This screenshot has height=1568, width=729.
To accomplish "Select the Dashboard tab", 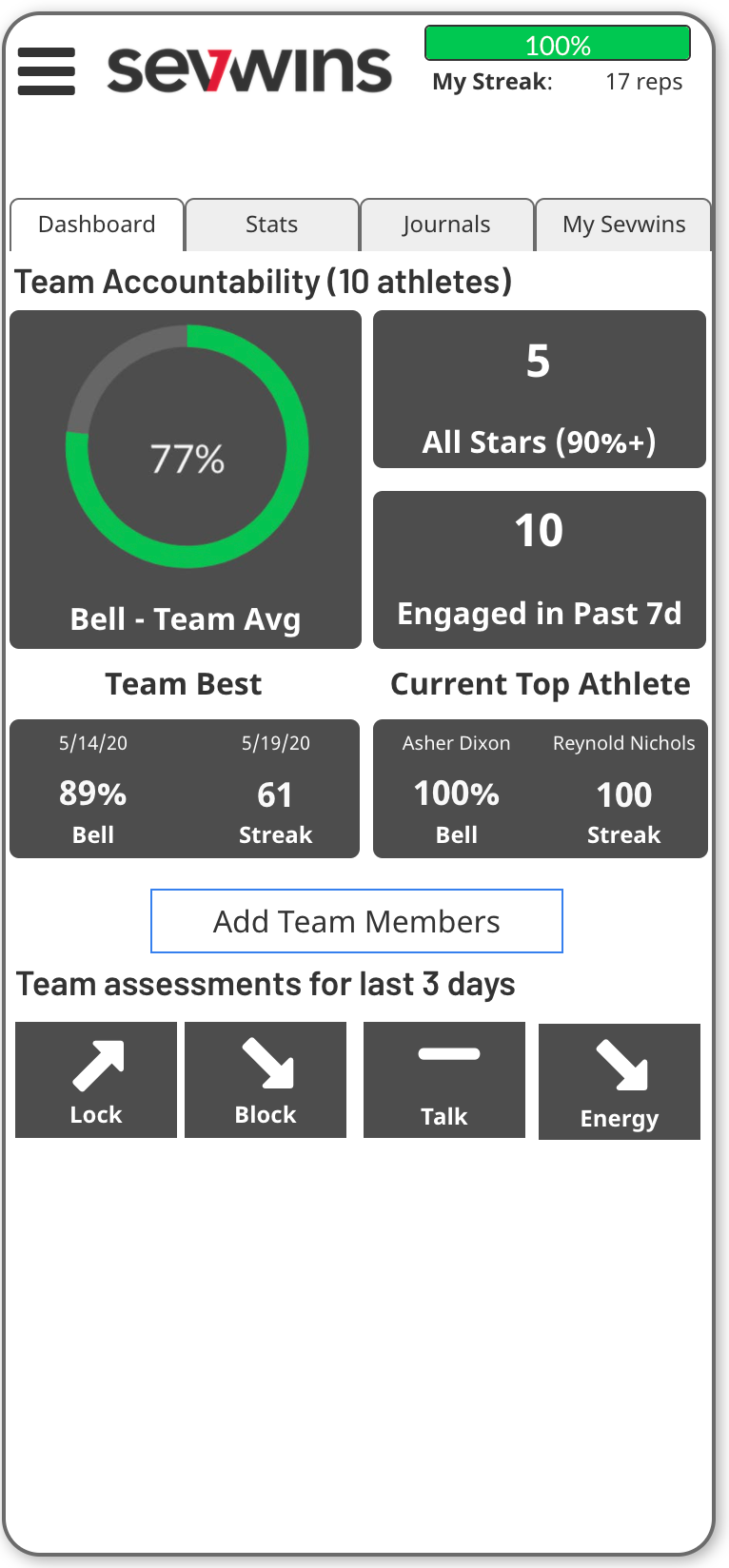I will [96, 225].
